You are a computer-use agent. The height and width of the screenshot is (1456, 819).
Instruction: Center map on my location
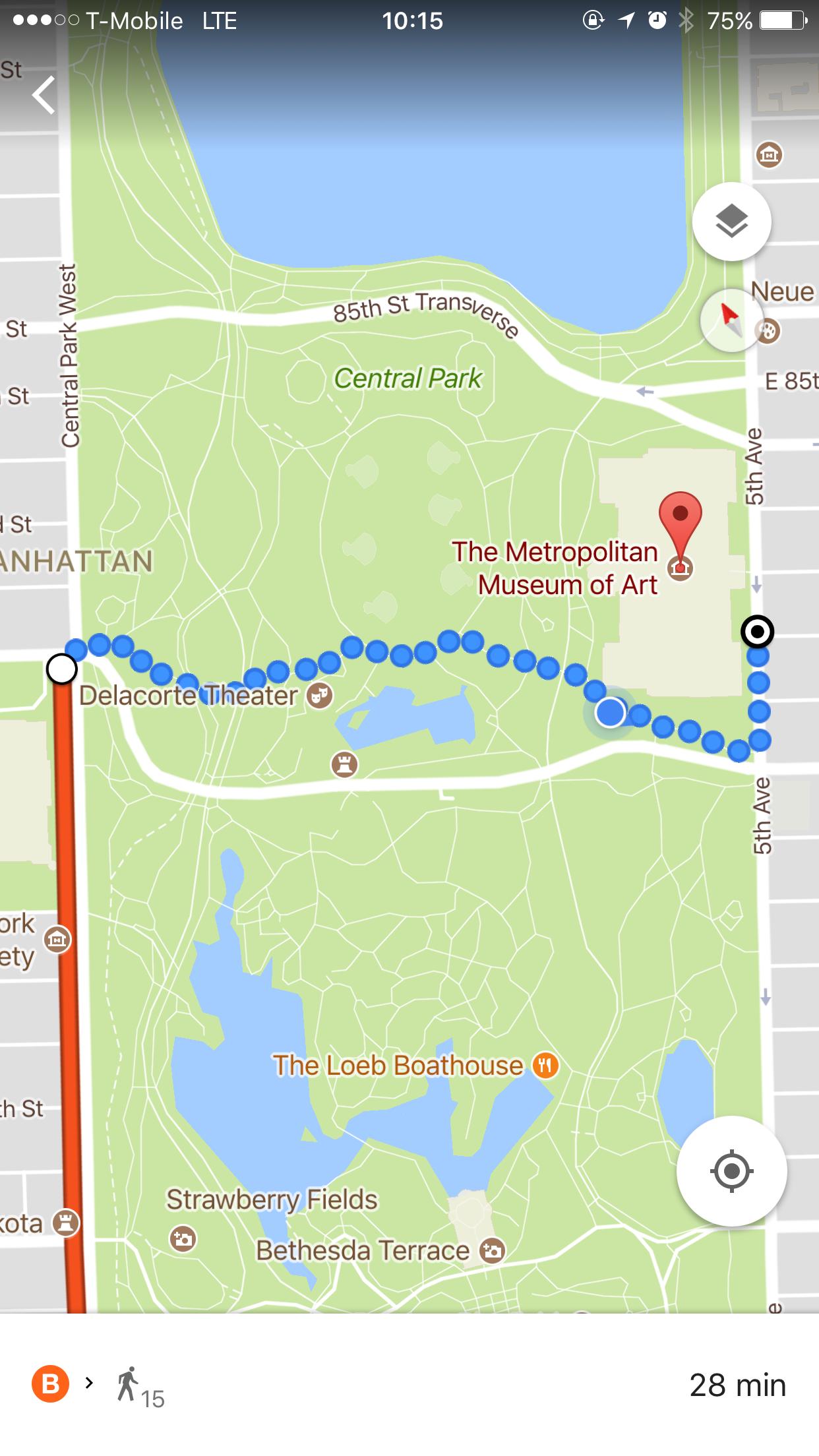pyautogui.click(x=731, y=1171)
